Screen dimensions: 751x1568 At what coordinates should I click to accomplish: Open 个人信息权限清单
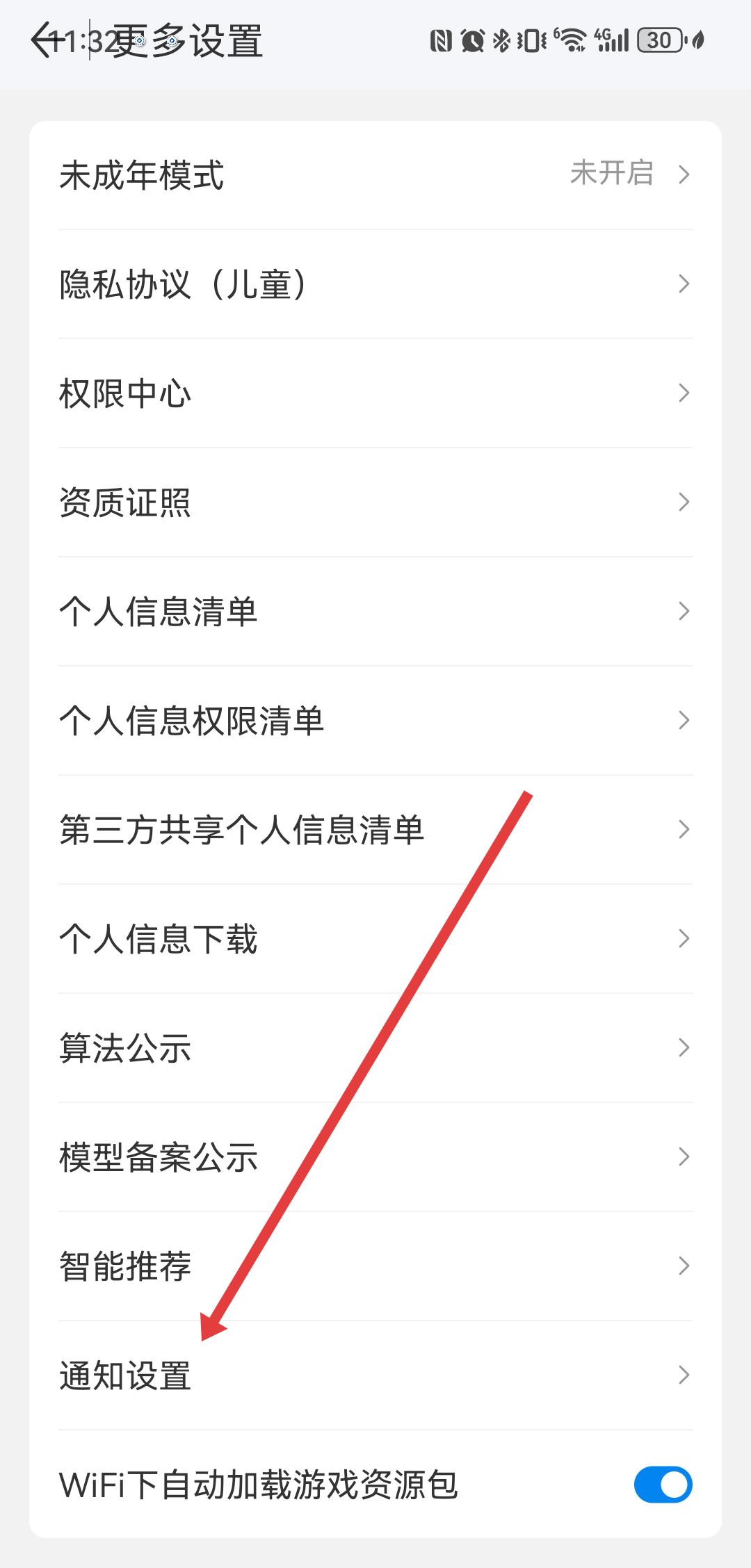click(x=375, y=720)
